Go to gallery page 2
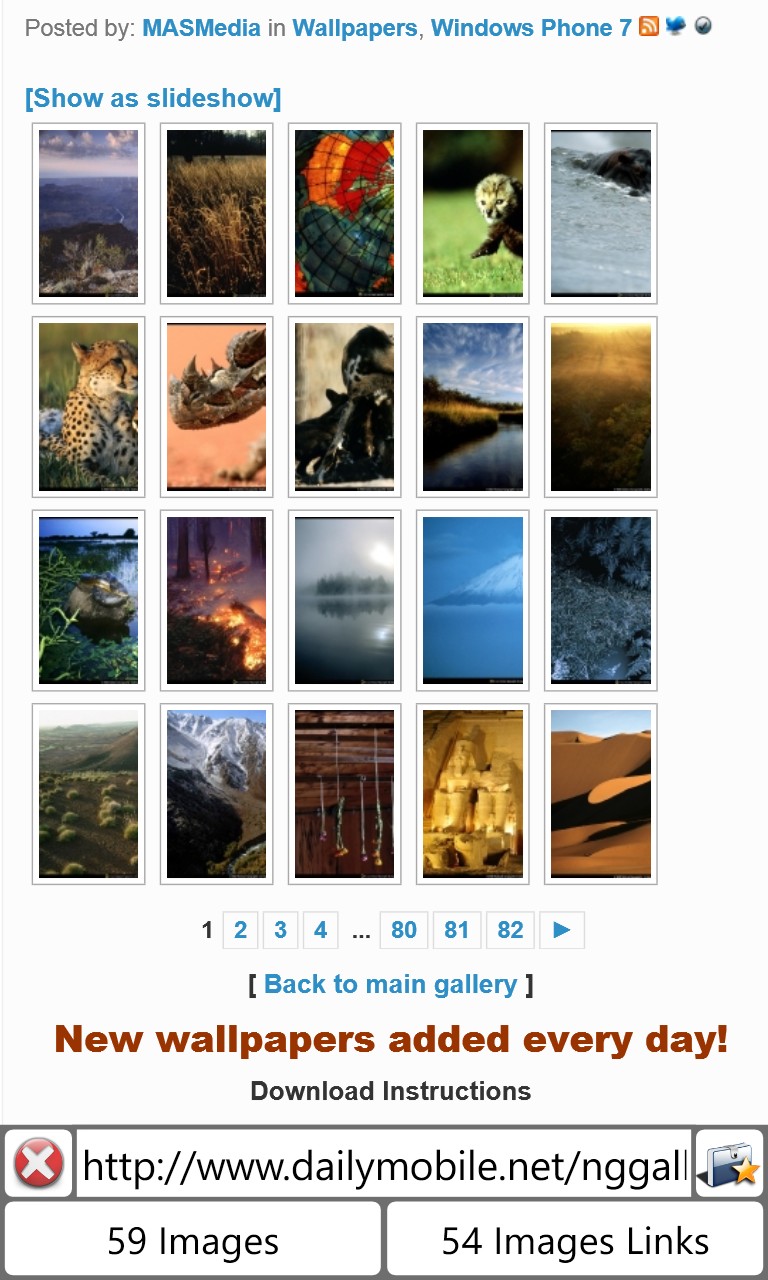 tap(240, 930)
